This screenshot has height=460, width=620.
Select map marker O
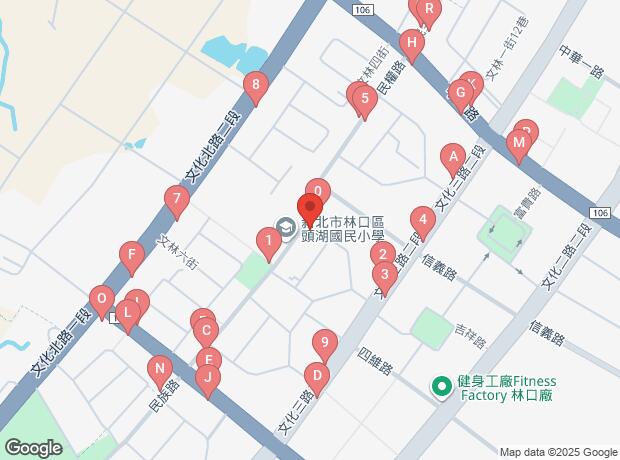click(x=100, y=298)
